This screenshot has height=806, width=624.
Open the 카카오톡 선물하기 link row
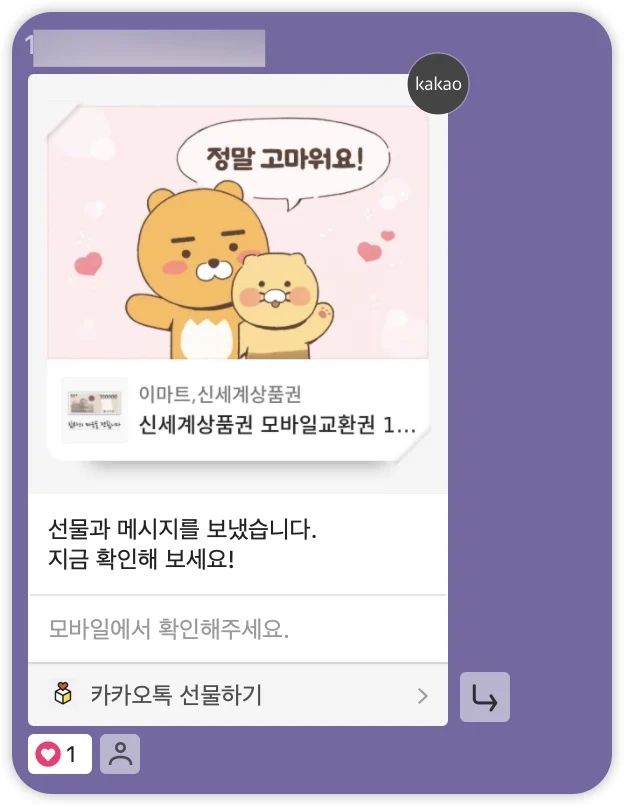[x=238, y=695]
